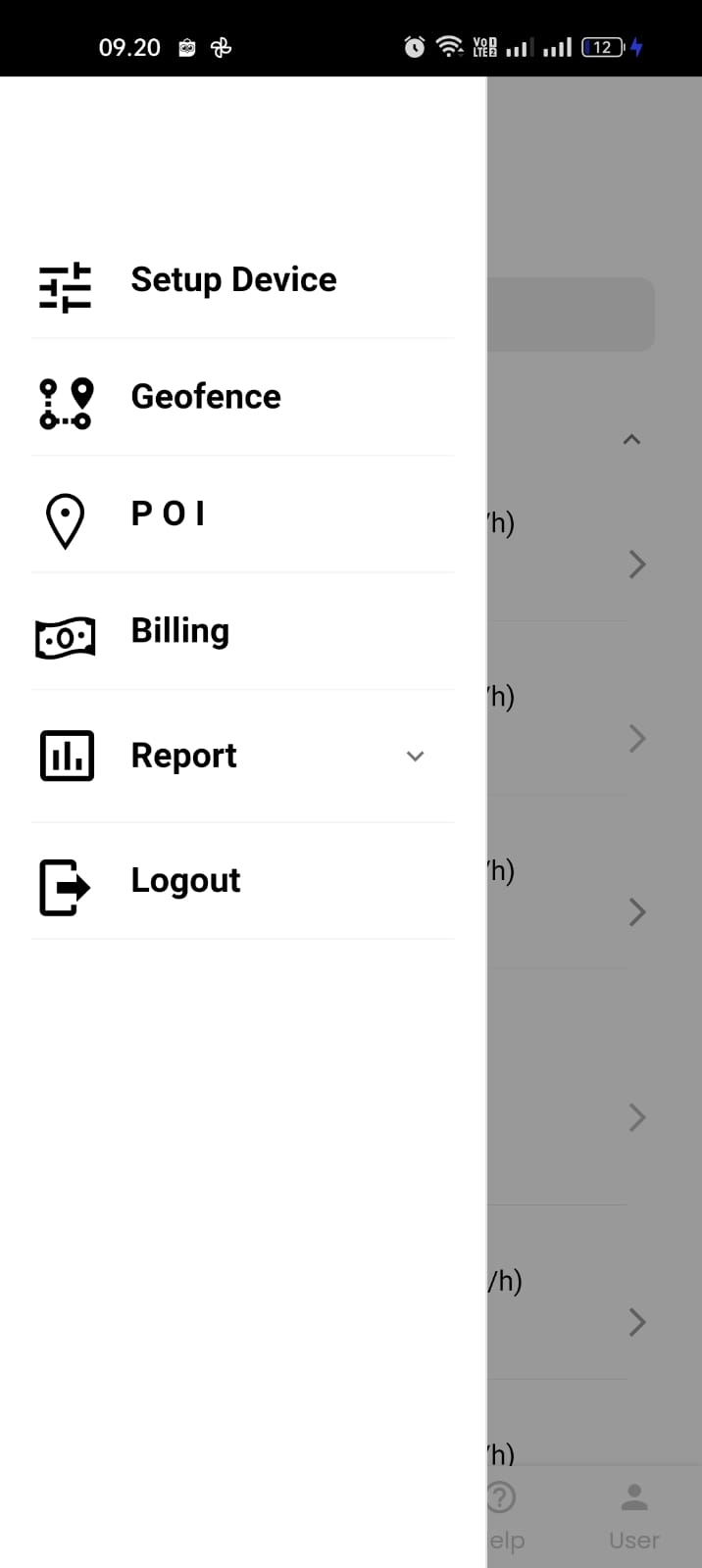Open Setup Device menu item
The image size is (702, 1568).
[233, 280]
